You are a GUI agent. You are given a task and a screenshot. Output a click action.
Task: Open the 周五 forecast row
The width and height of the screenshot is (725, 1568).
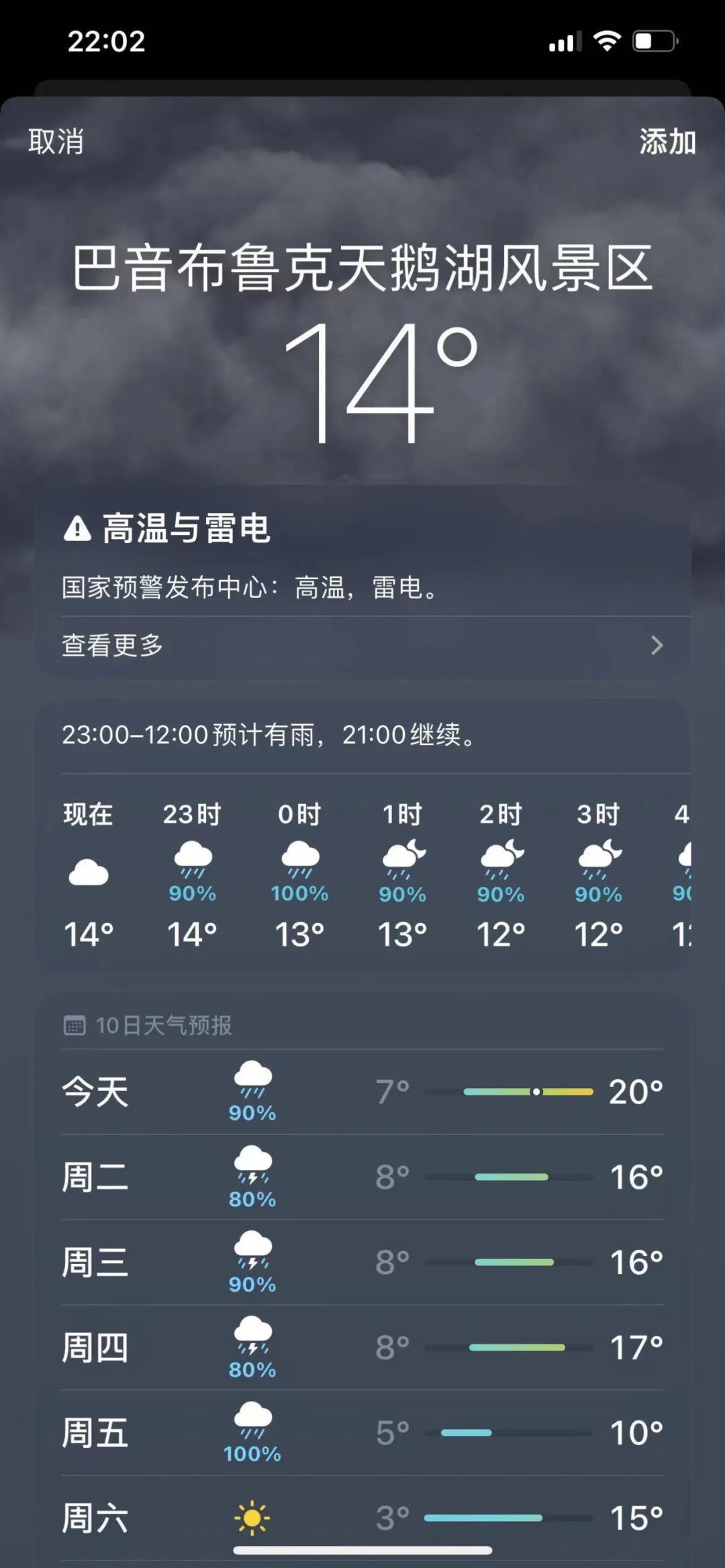click(362, 1433)
